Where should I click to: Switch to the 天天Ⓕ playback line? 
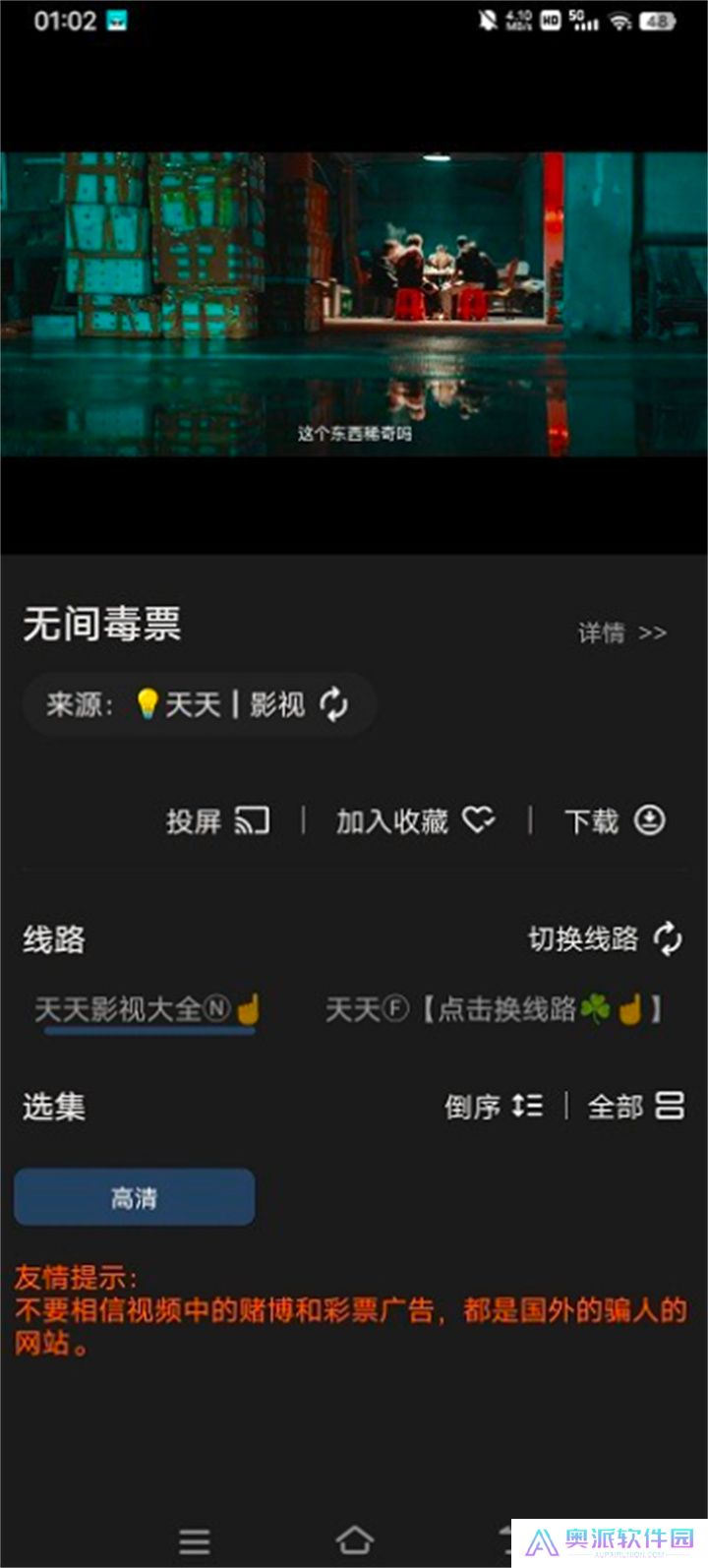[x=492, y=1009]
